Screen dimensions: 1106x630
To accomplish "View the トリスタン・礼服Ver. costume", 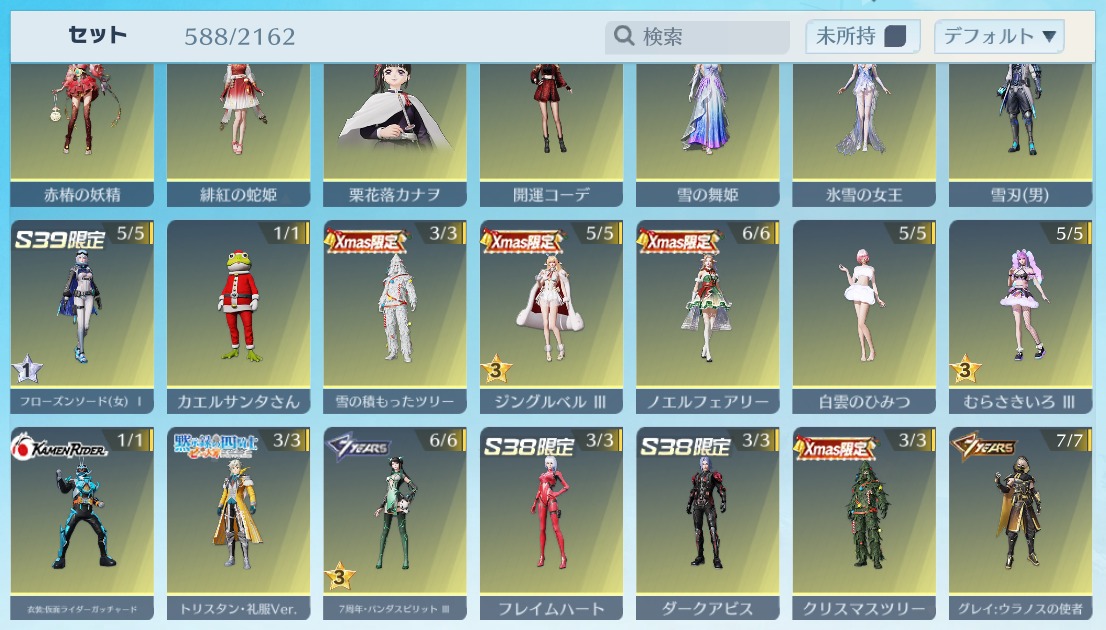I will click(238, 520).
